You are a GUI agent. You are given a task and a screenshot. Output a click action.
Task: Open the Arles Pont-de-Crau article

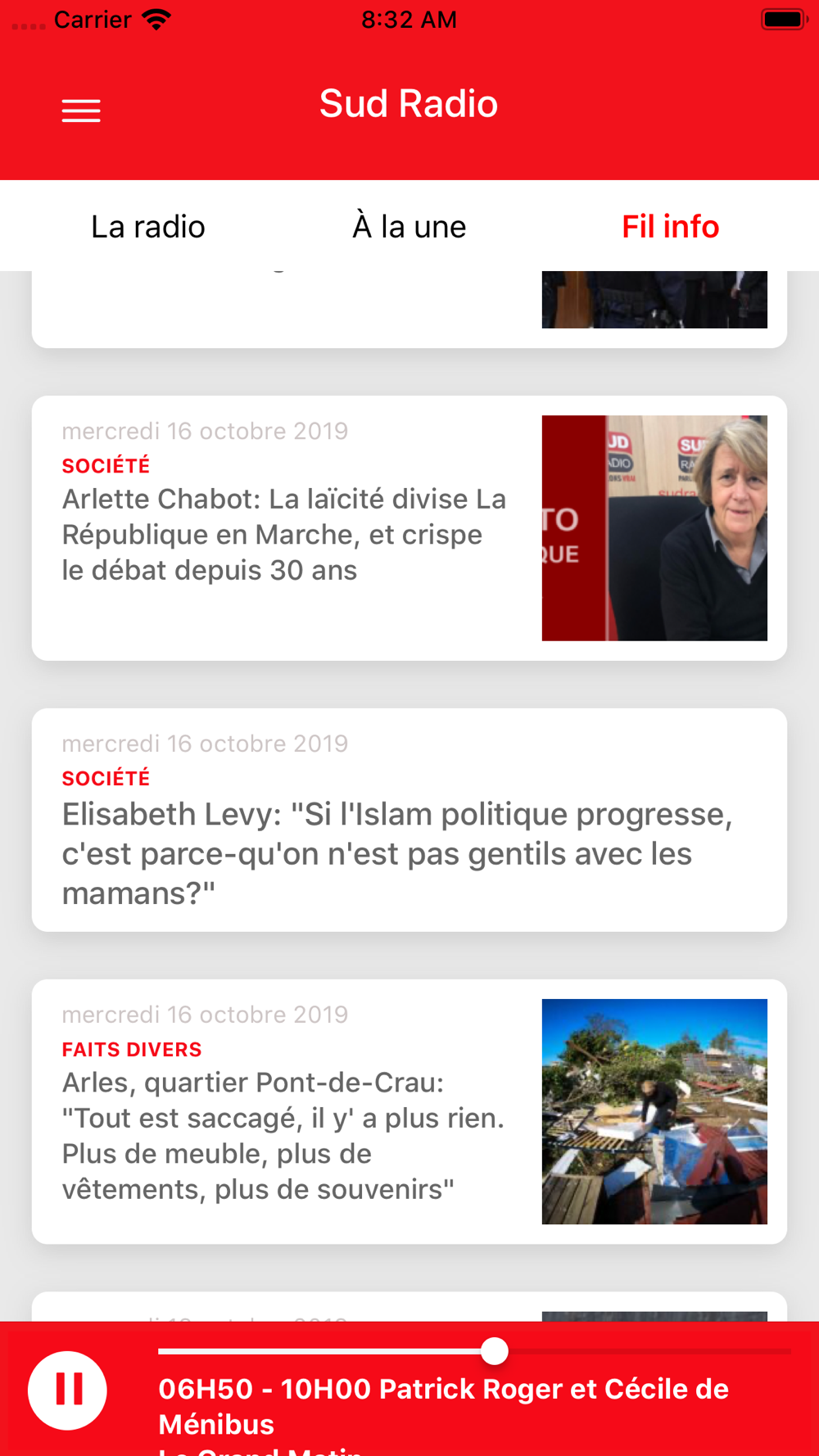pos(409,1111)
